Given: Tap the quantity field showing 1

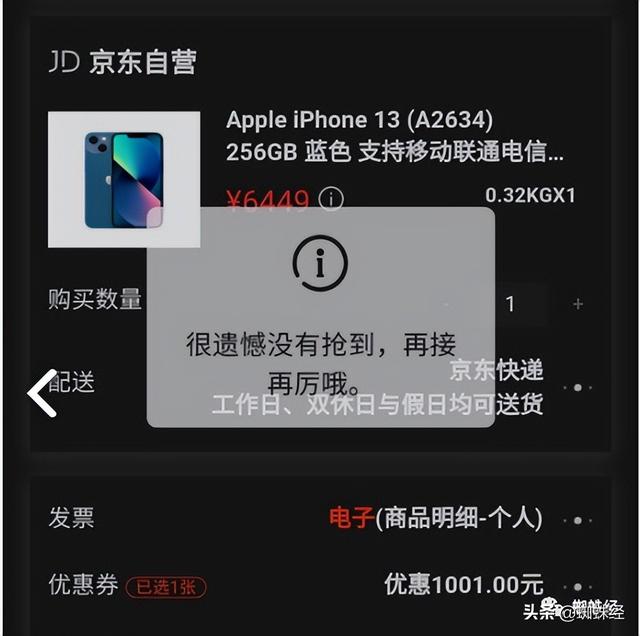Looking at the screenshot, I should click(511, 304).
